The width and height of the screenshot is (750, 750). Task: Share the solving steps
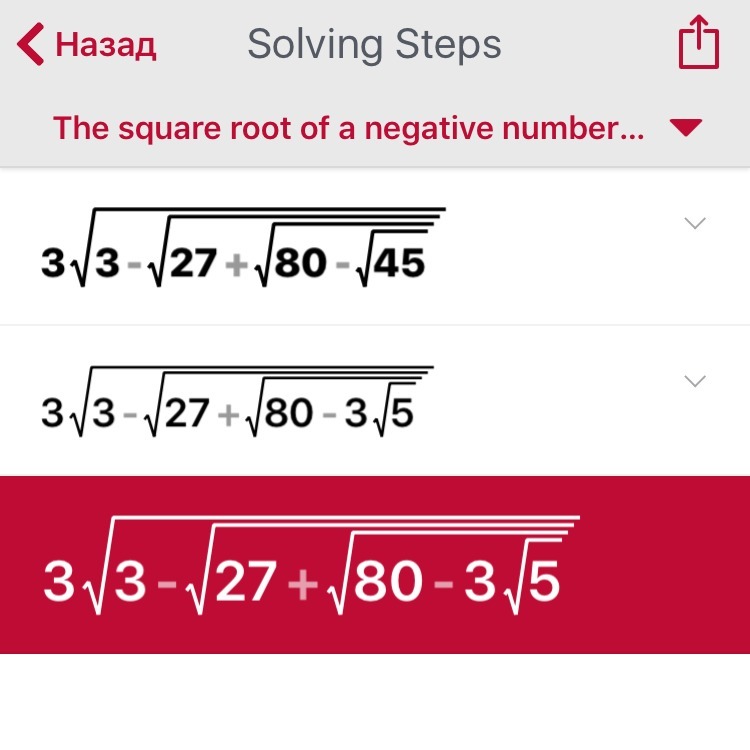698,45
